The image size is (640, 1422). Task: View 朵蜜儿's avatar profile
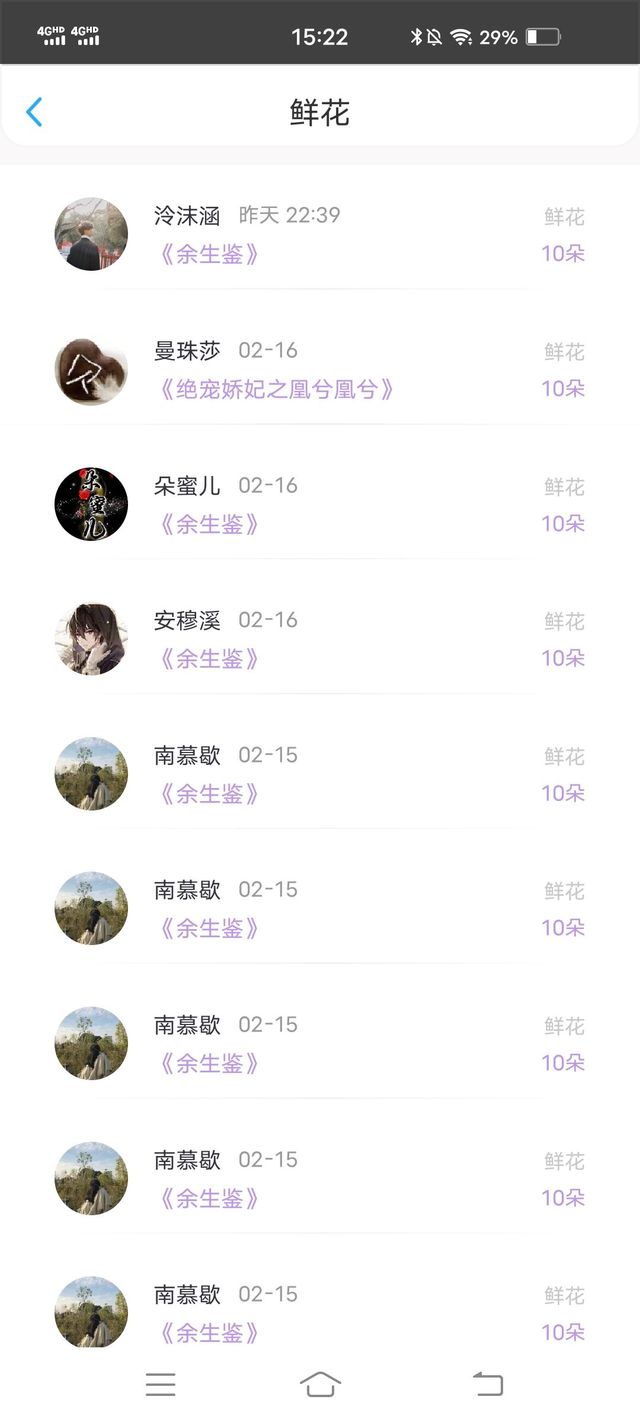[91, 504]
